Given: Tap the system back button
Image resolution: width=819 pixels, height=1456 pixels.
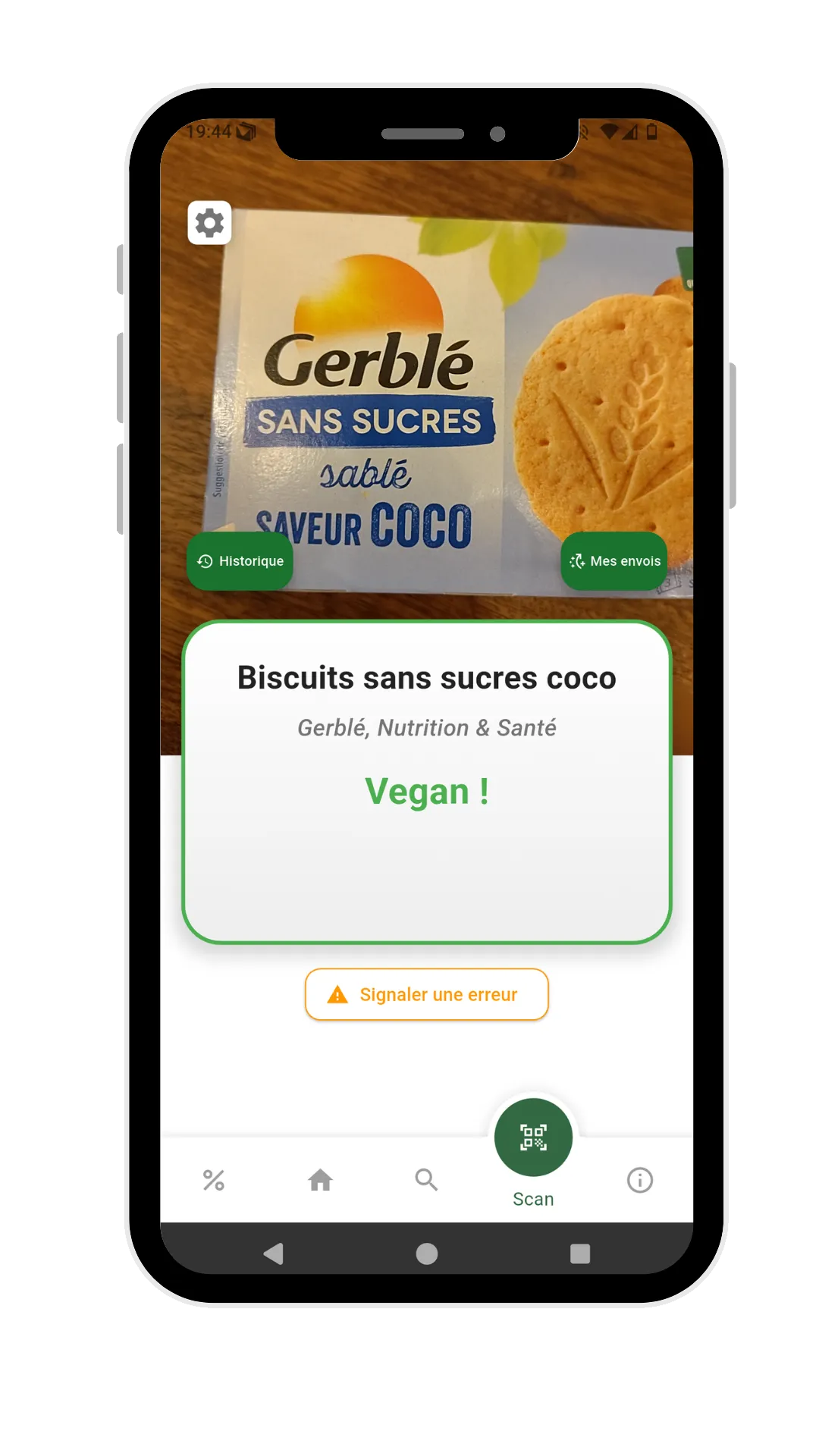Looking at the screenshot, I should coord(274,1254).
